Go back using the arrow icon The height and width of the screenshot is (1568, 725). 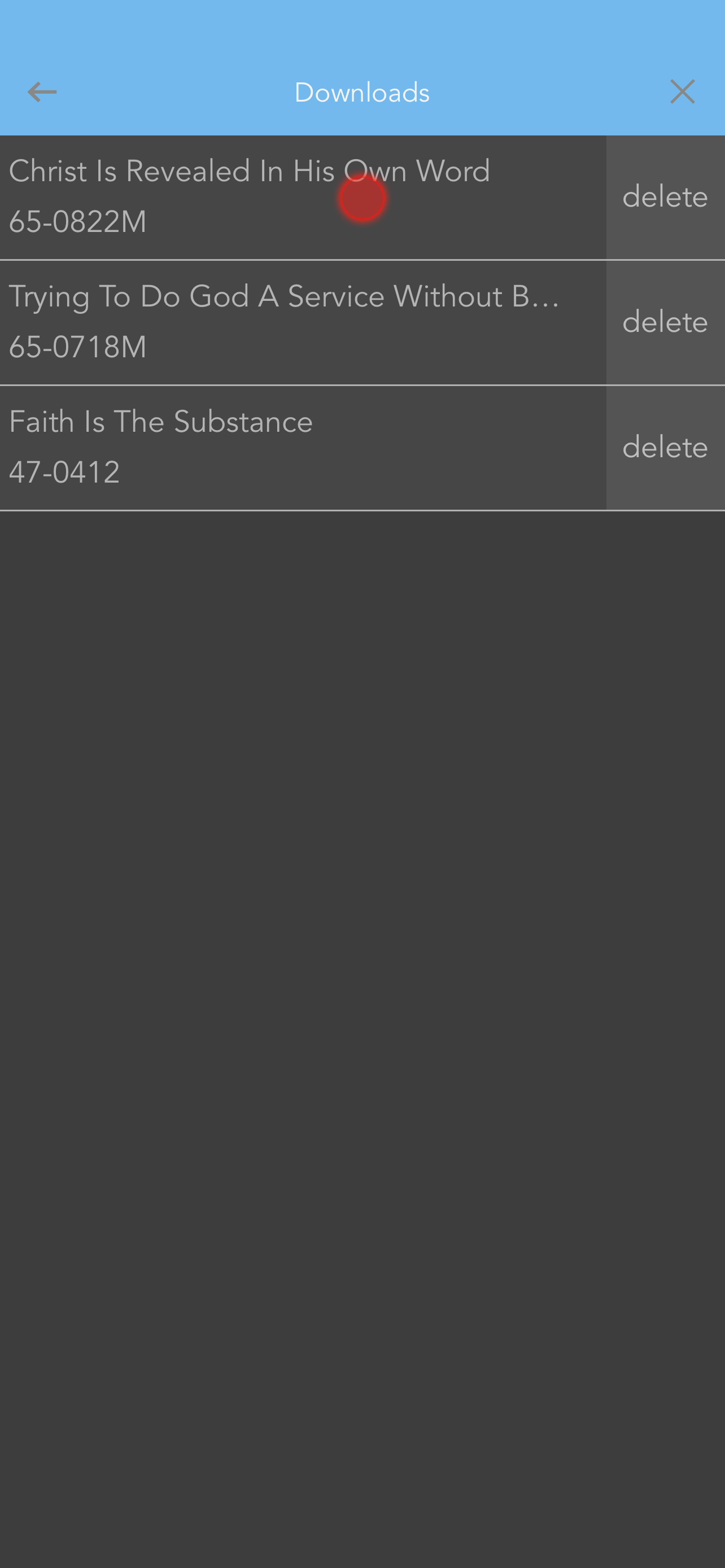click(x=42, y=92)
